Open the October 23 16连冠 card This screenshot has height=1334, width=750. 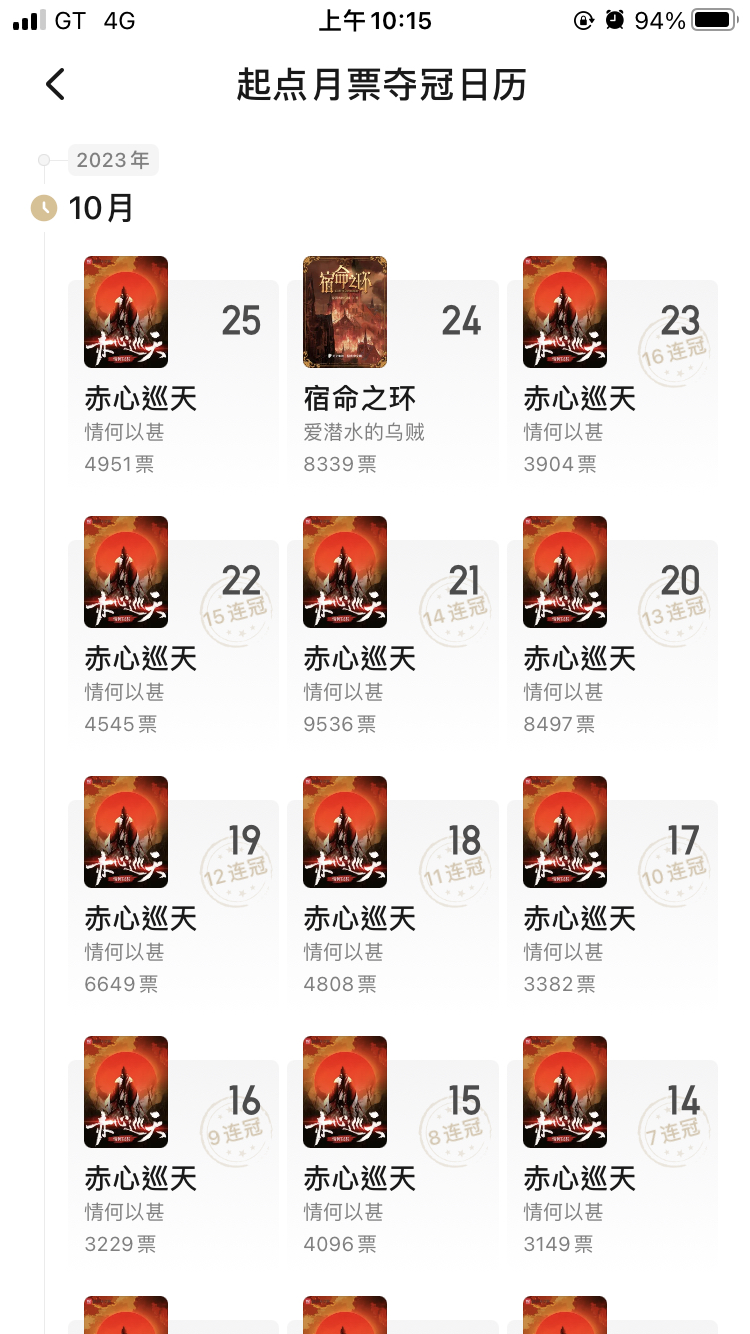612,373
